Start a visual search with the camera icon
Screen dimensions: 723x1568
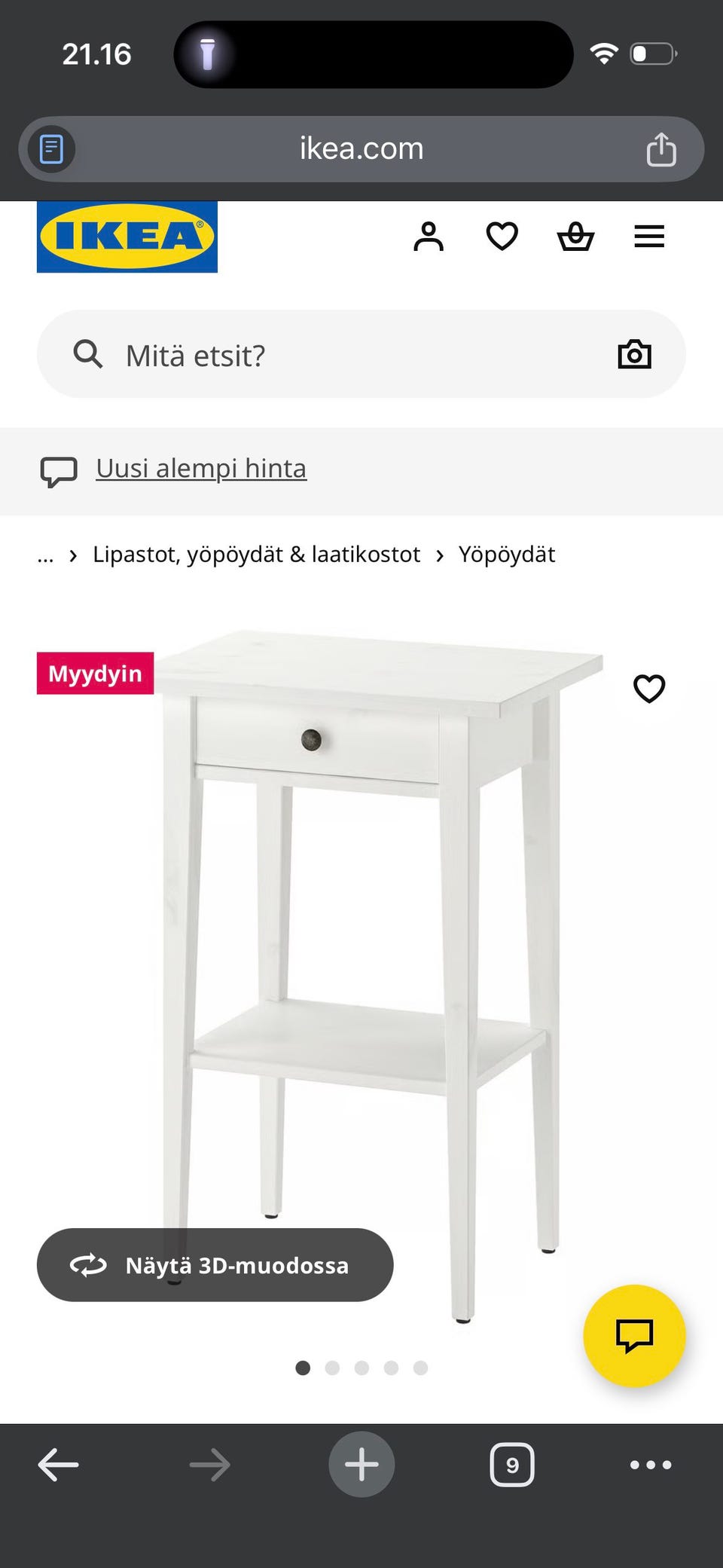634,353
